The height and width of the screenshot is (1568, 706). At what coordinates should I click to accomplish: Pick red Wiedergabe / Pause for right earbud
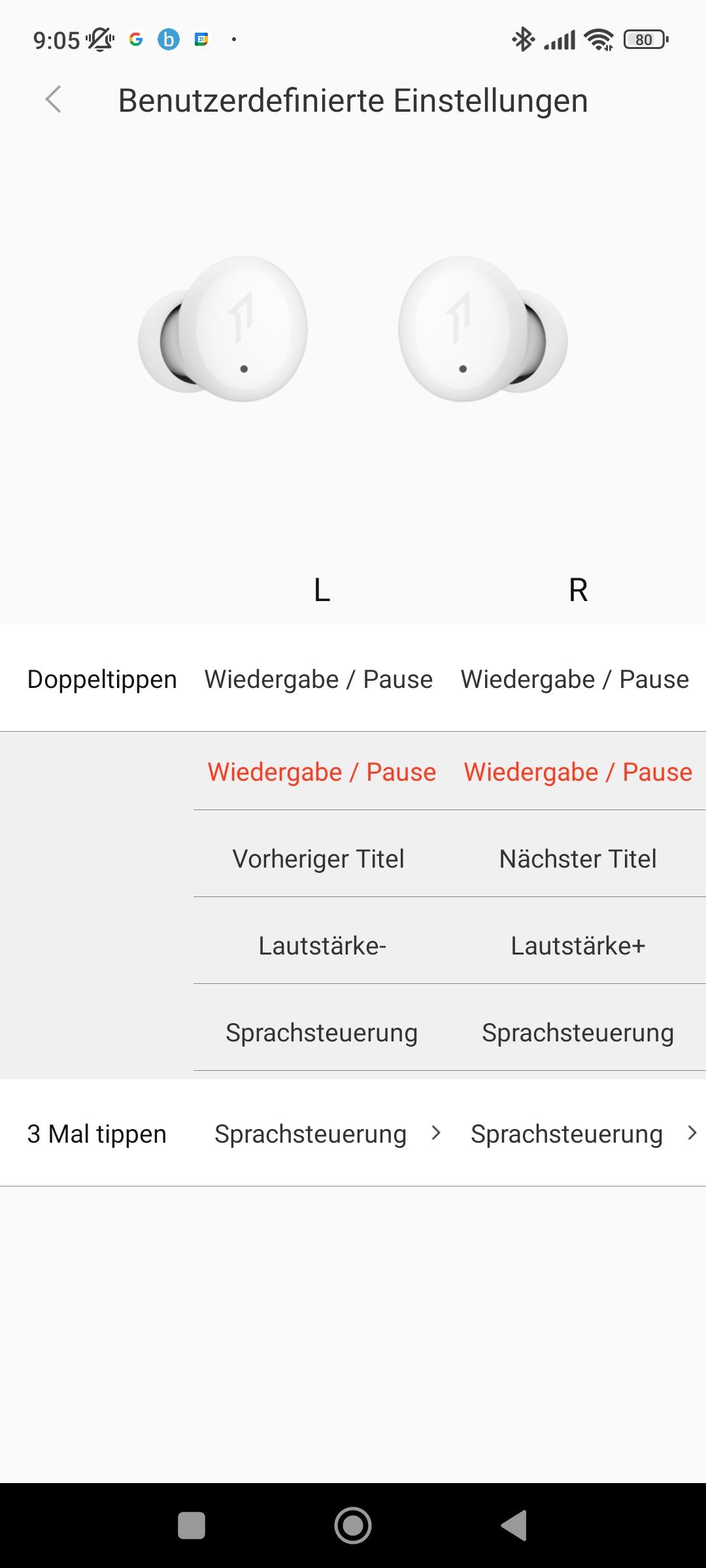[x=578, y=772]
